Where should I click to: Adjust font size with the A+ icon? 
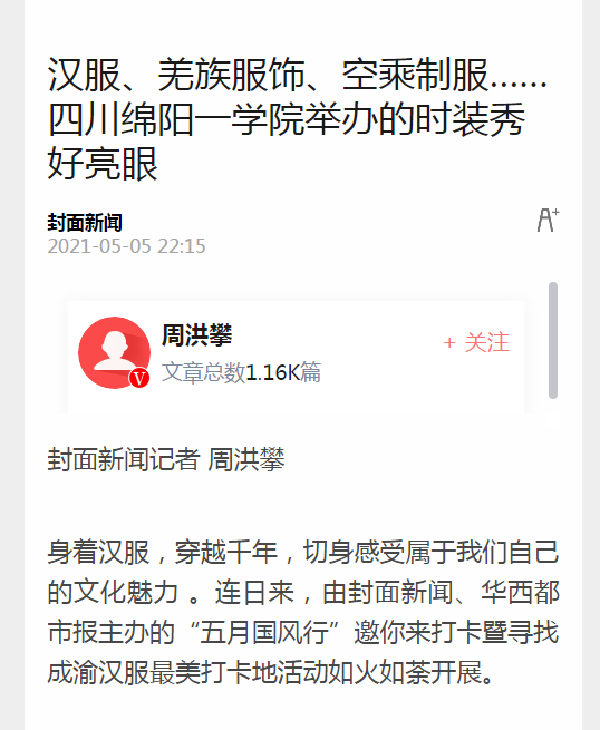(x=548, y=220)
